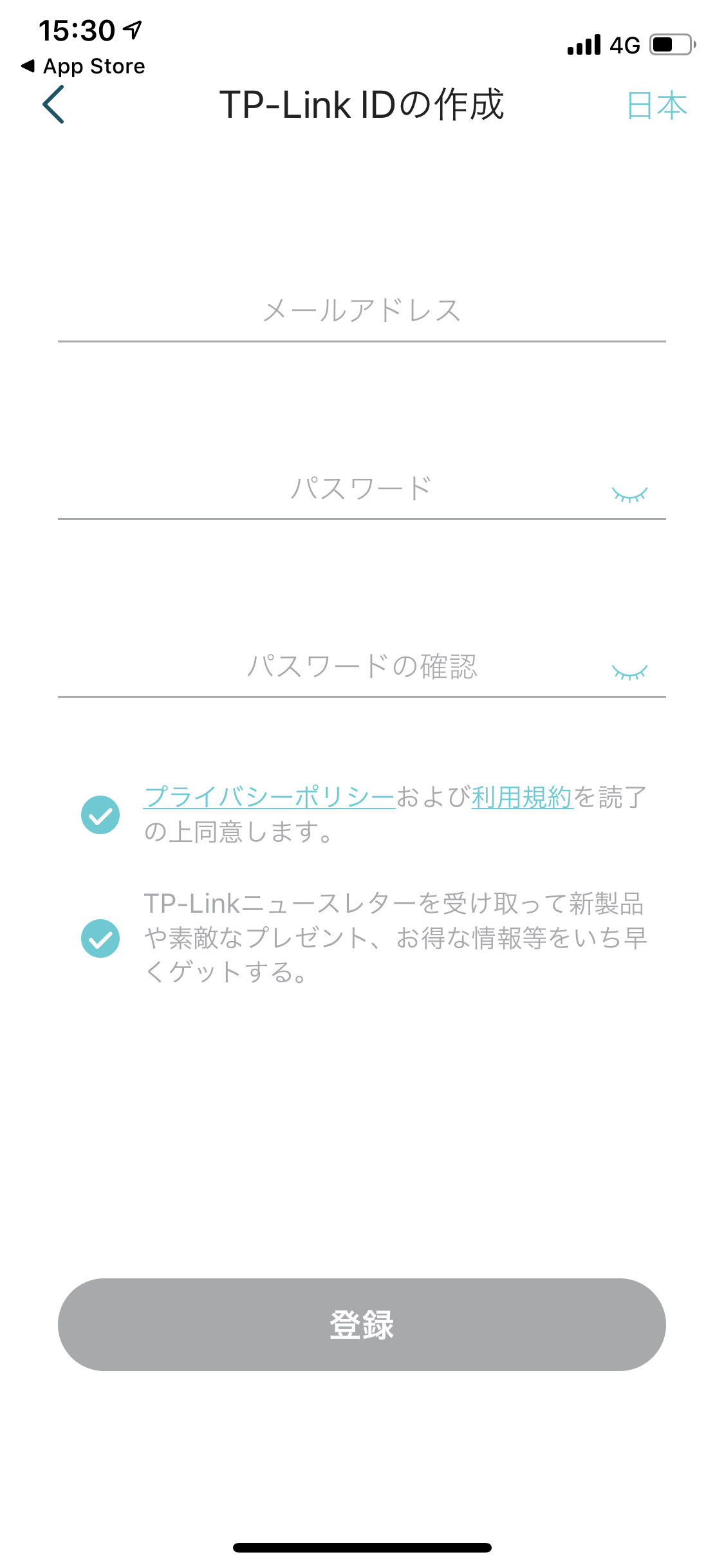The width and height of the screenshot is (724, 1568).
Task: Open the 利用規約 terms link
Action: [522, 798]
